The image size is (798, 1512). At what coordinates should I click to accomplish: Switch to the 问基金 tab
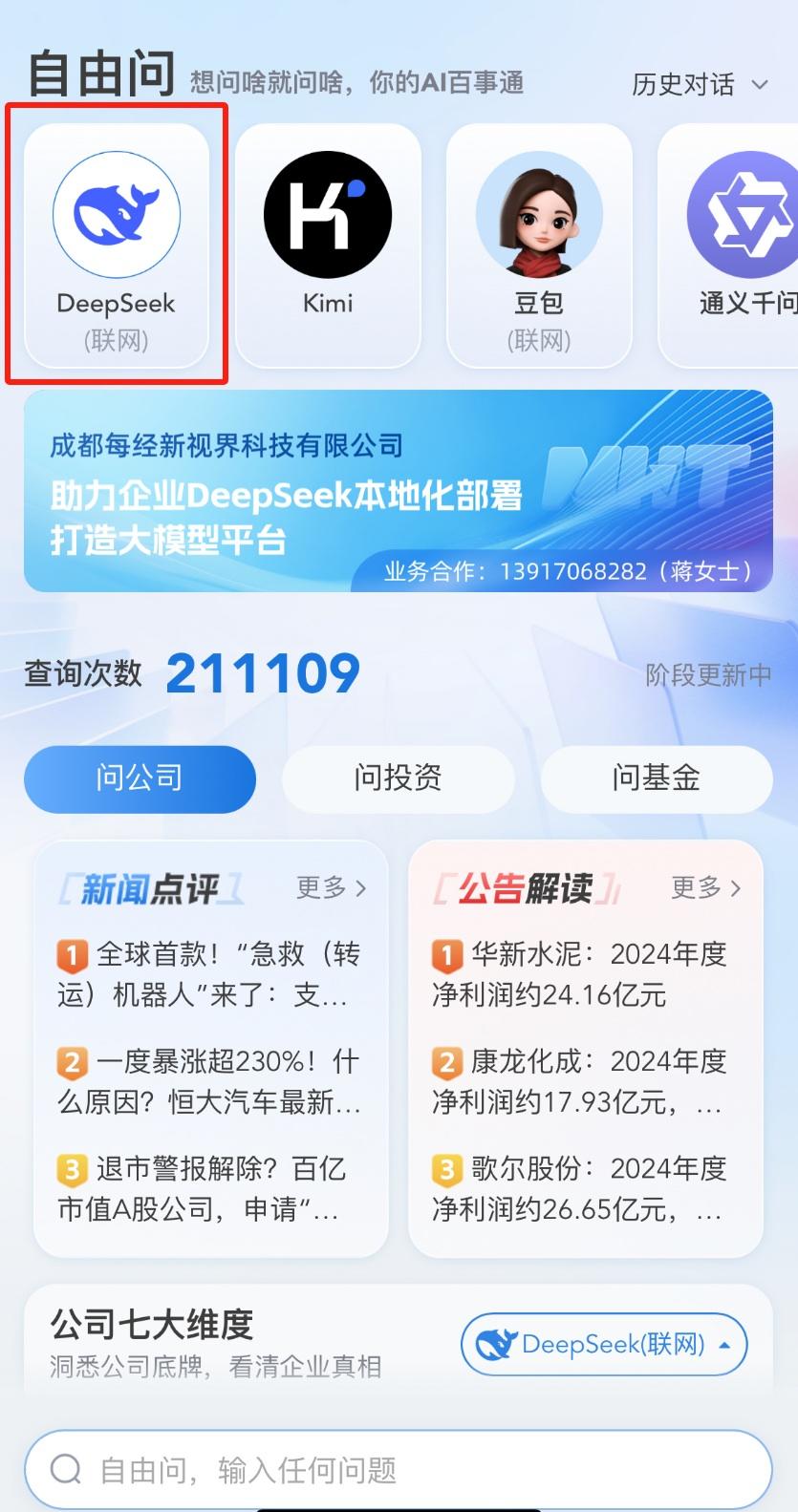point(656,778)
